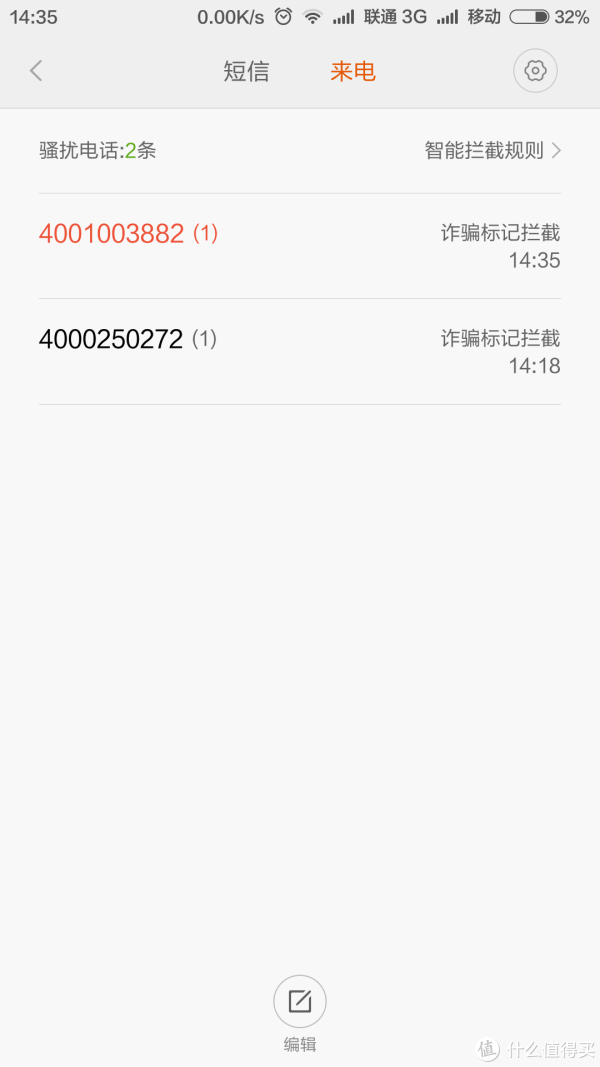The width and height of the screenshot is (600, 1067).
Task: Open blocked call from 4000250272
Action: [300, 352]
